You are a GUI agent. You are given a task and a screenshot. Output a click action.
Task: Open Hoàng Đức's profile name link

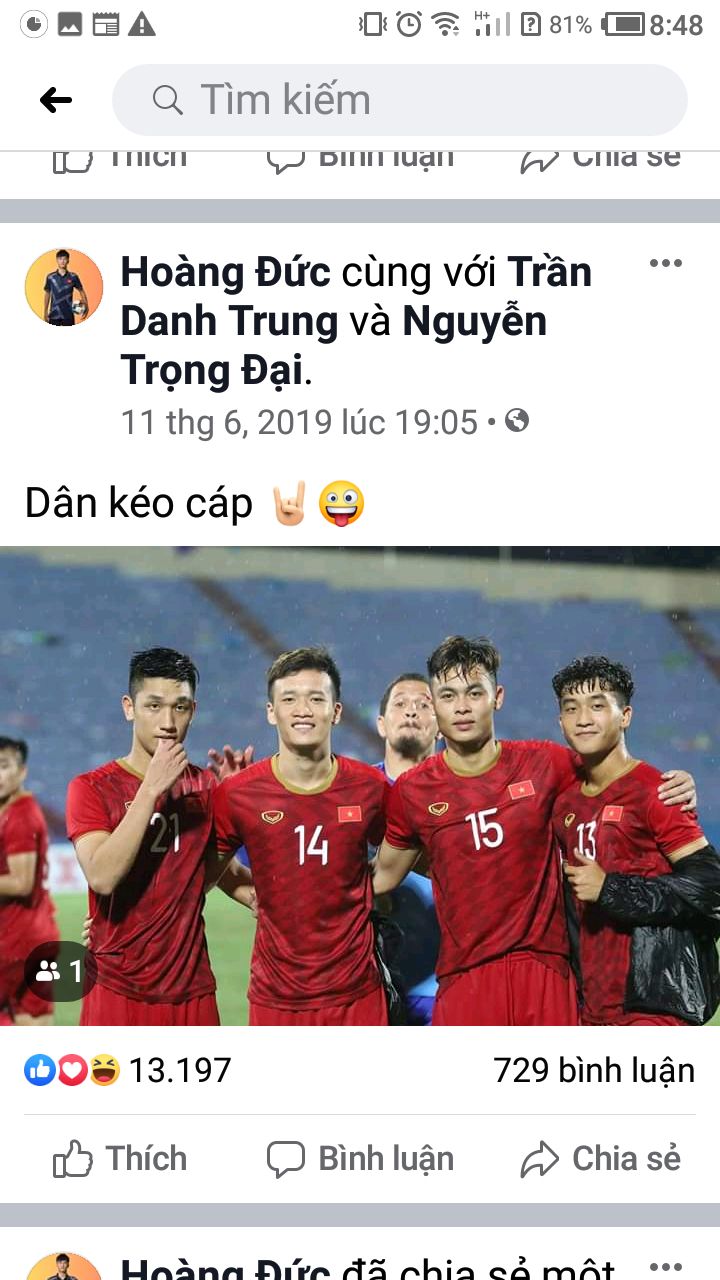pos(226,272)
